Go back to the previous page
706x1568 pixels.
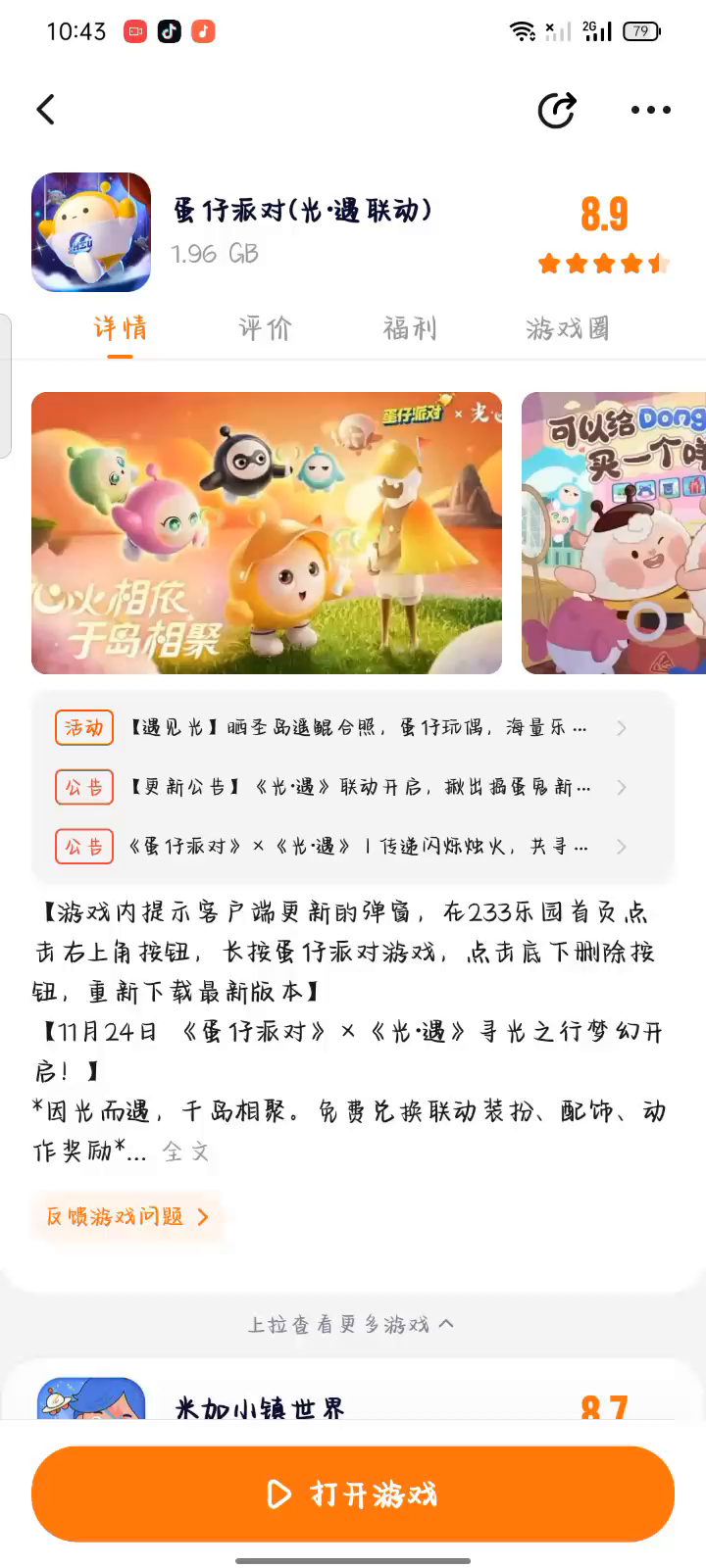46,110
